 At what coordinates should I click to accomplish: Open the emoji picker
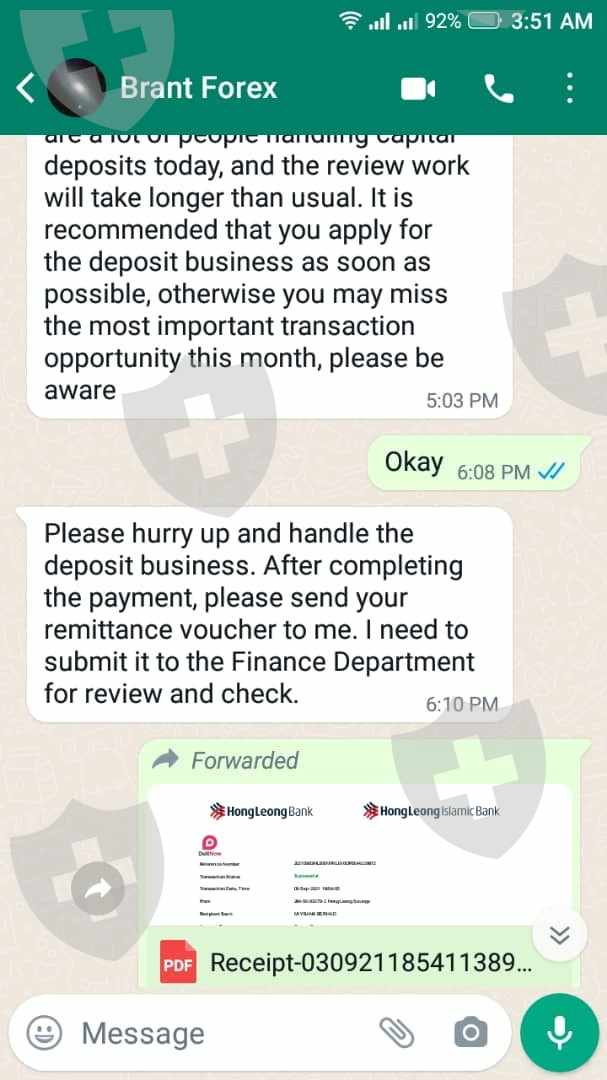[44, 1032]
